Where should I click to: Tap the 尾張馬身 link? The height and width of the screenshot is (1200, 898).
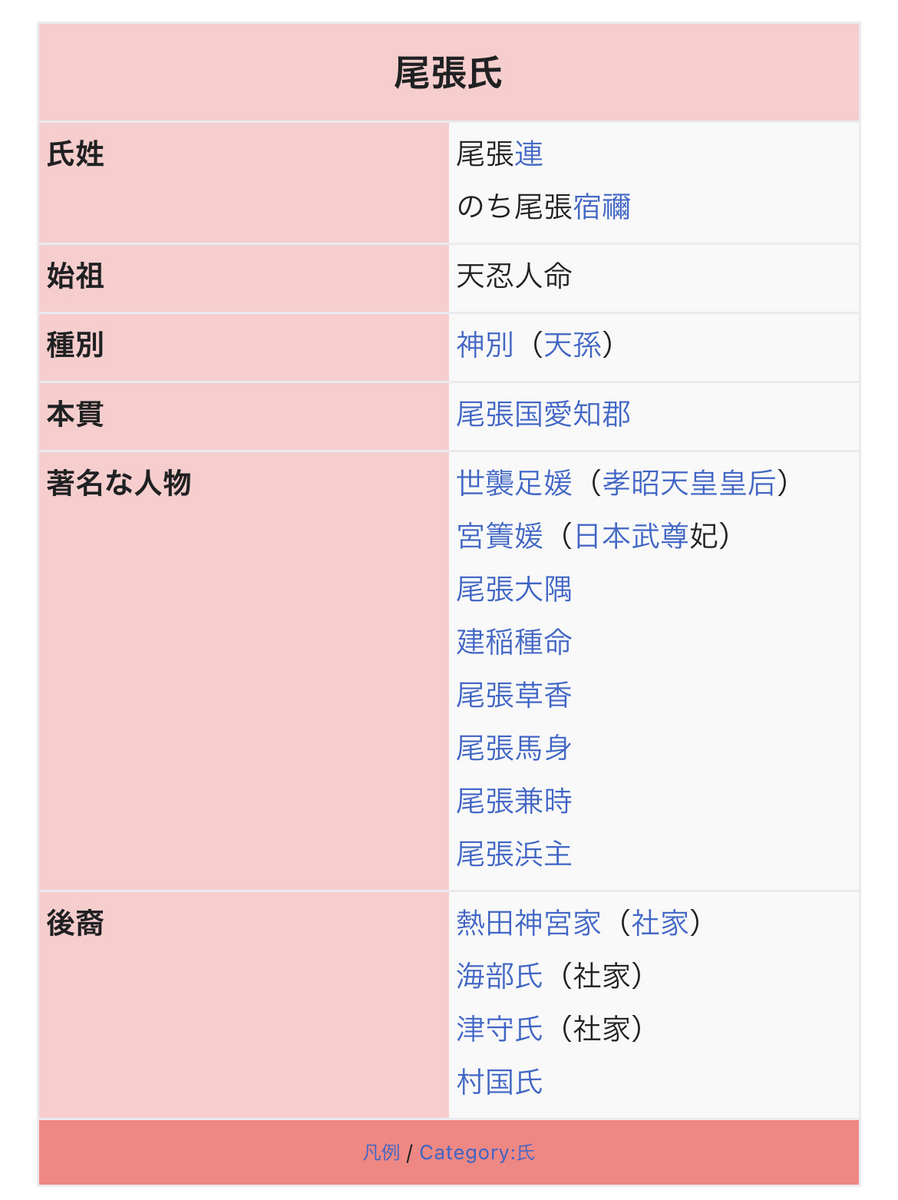pyautogui.click(x=514, y=748)
